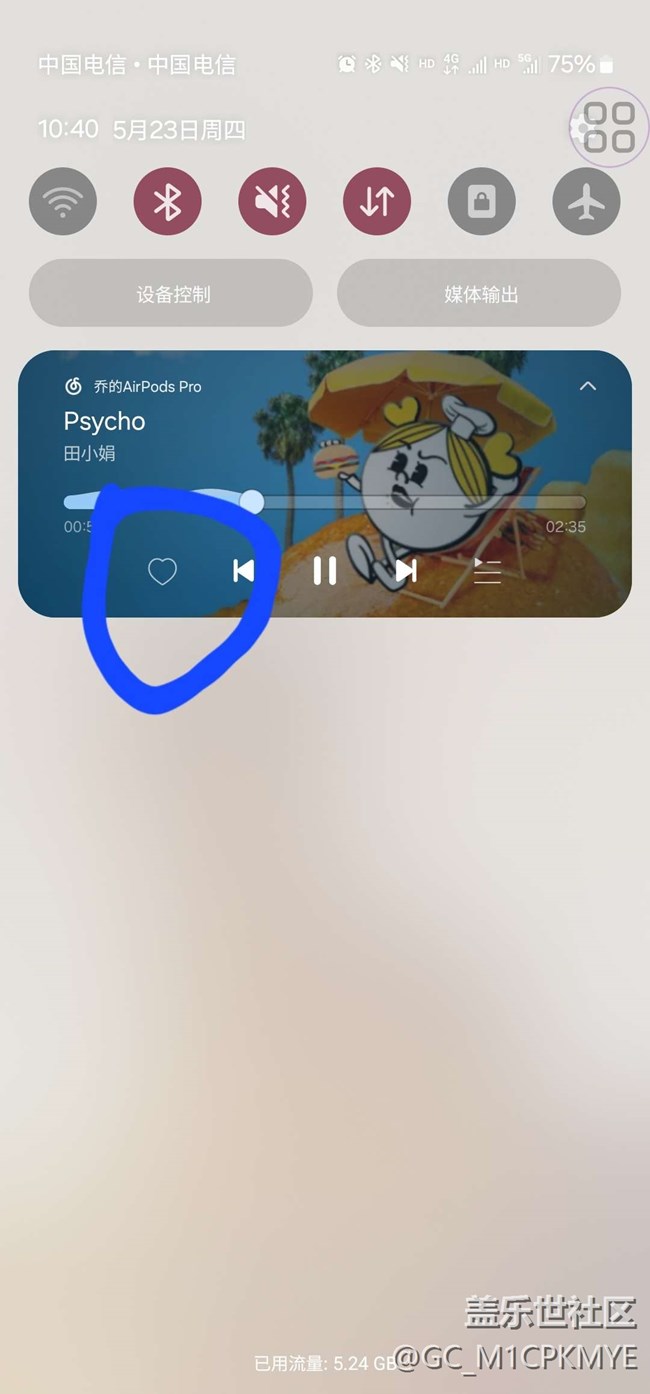The width and height of the screenshot is (650, 1394).
Task: Enable airplane mode
Action: [586, 202]
